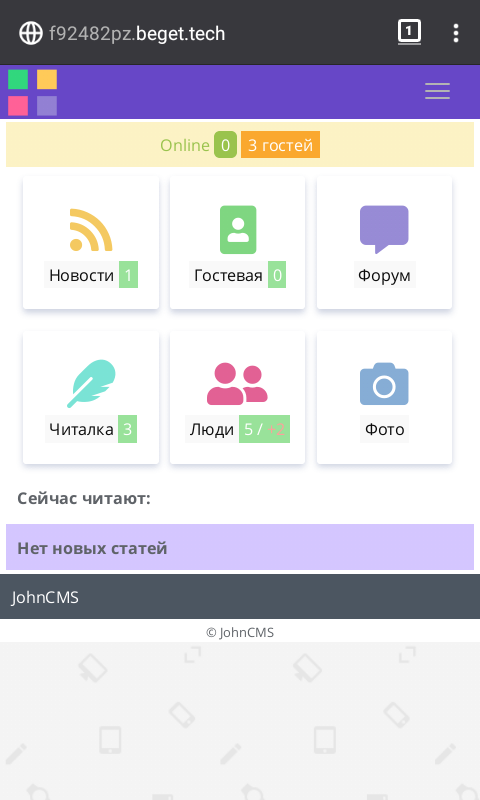The height and width of the screenshot is (800, 480).
Task: Tap the browser address bar URL
Action: 137,34
